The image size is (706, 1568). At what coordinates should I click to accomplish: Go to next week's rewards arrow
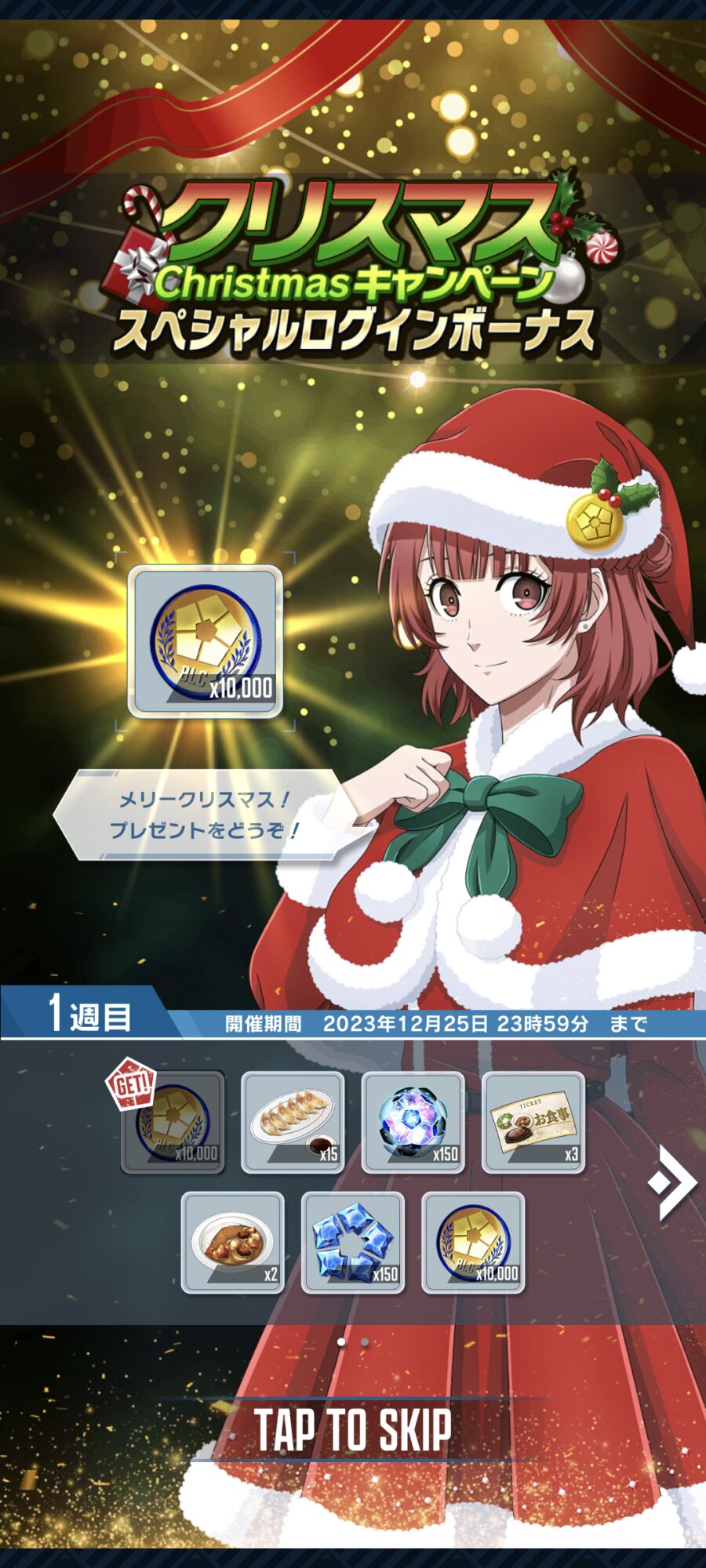tap(672, 1182)
